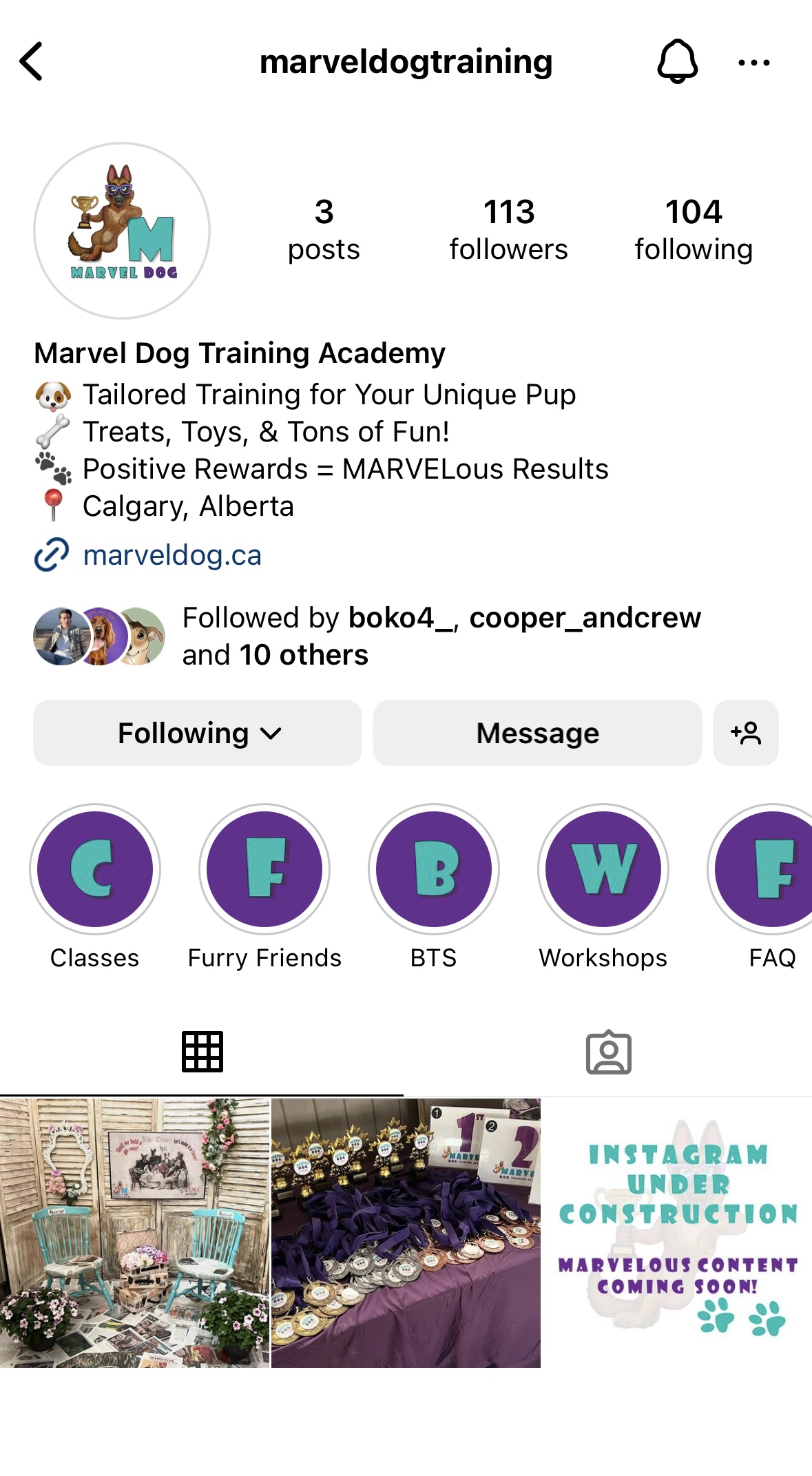
Task: View the BTS story highlight
Action: tap(434, 869)
